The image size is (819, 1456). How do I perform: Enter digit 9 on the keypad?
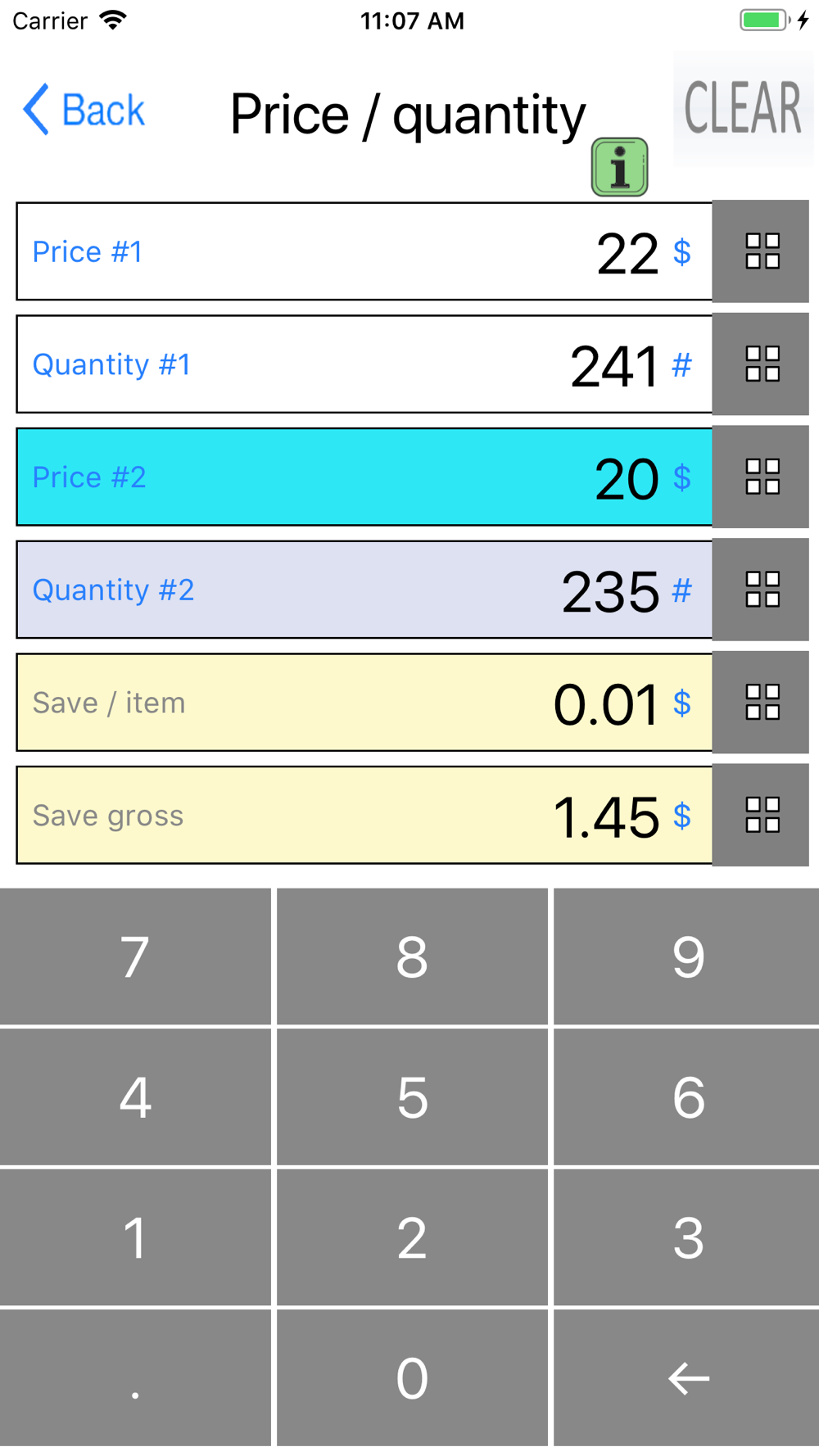pyautogui.click(x=687, y=956)
